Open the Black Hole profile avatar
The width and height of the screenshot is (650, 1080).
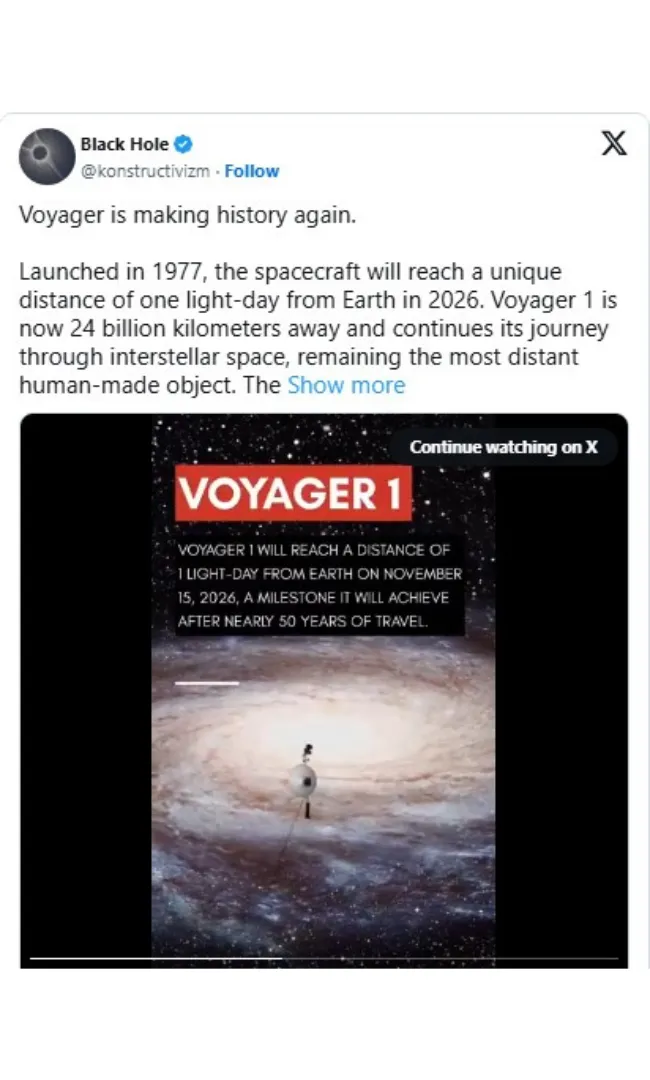click(x=47, y=157)
